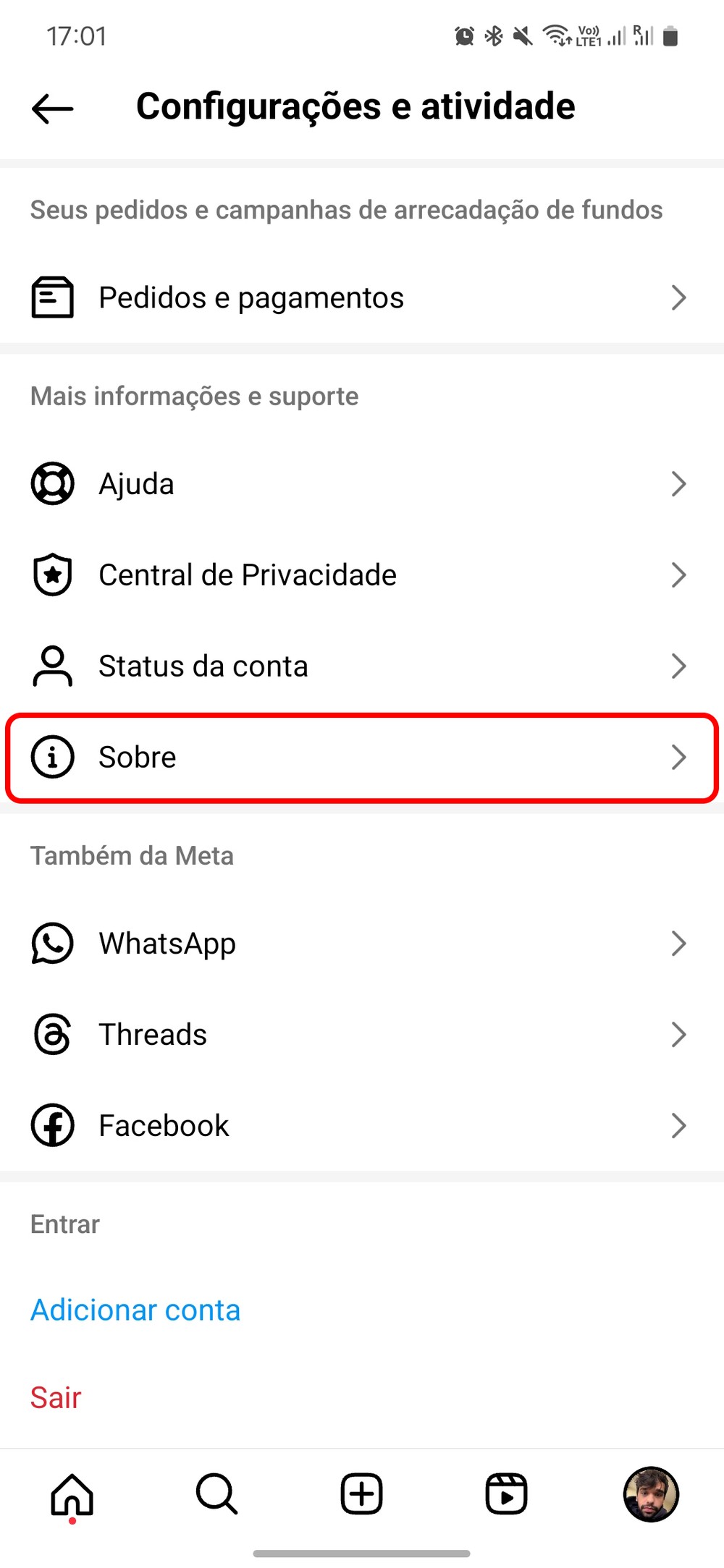Tap Adicionar conta link

click(x=135, y=1310)
